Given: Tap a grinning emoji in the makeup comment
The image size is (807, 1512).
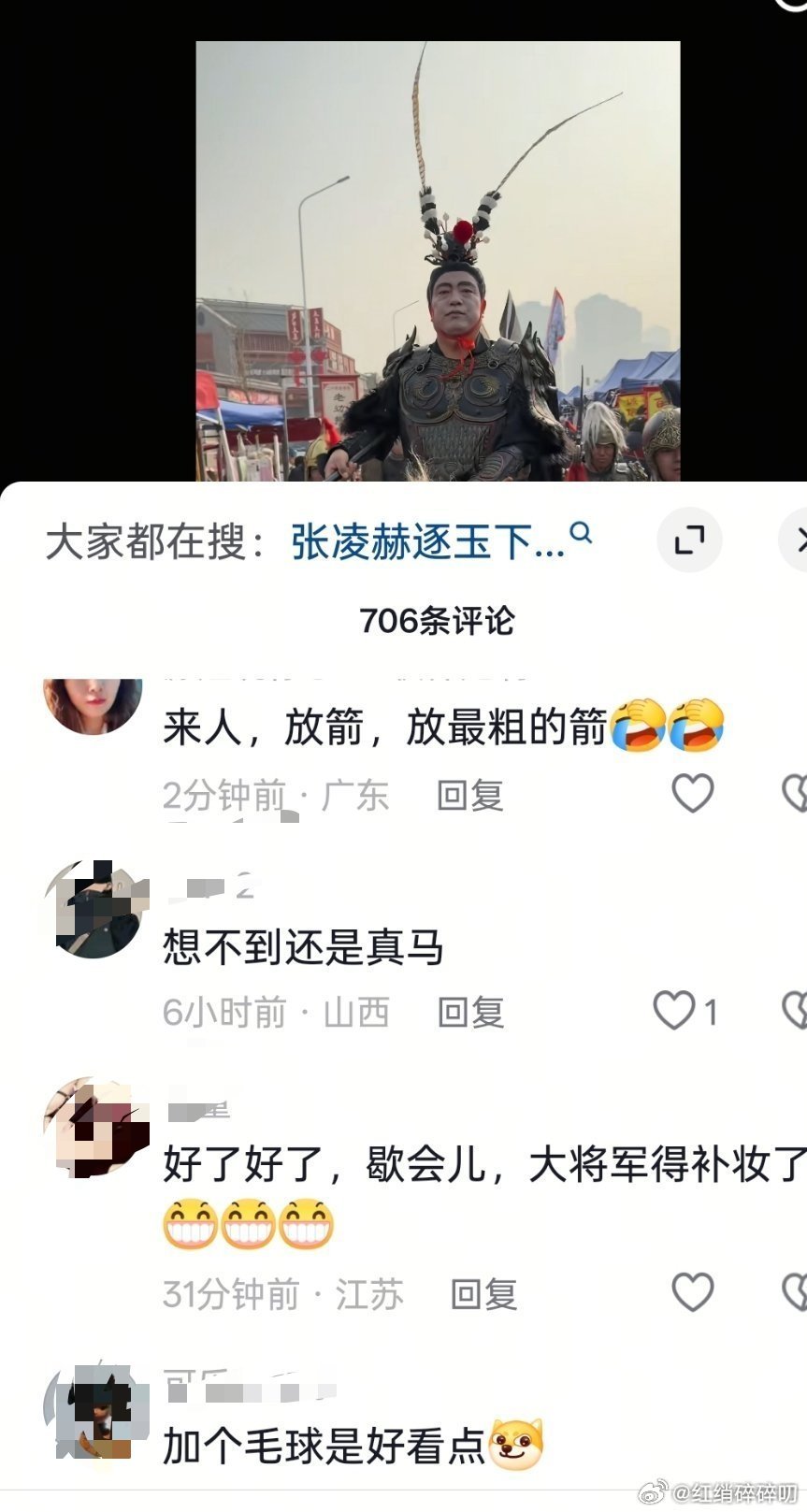Looking at the screenshot, I should coord(190,1220).
